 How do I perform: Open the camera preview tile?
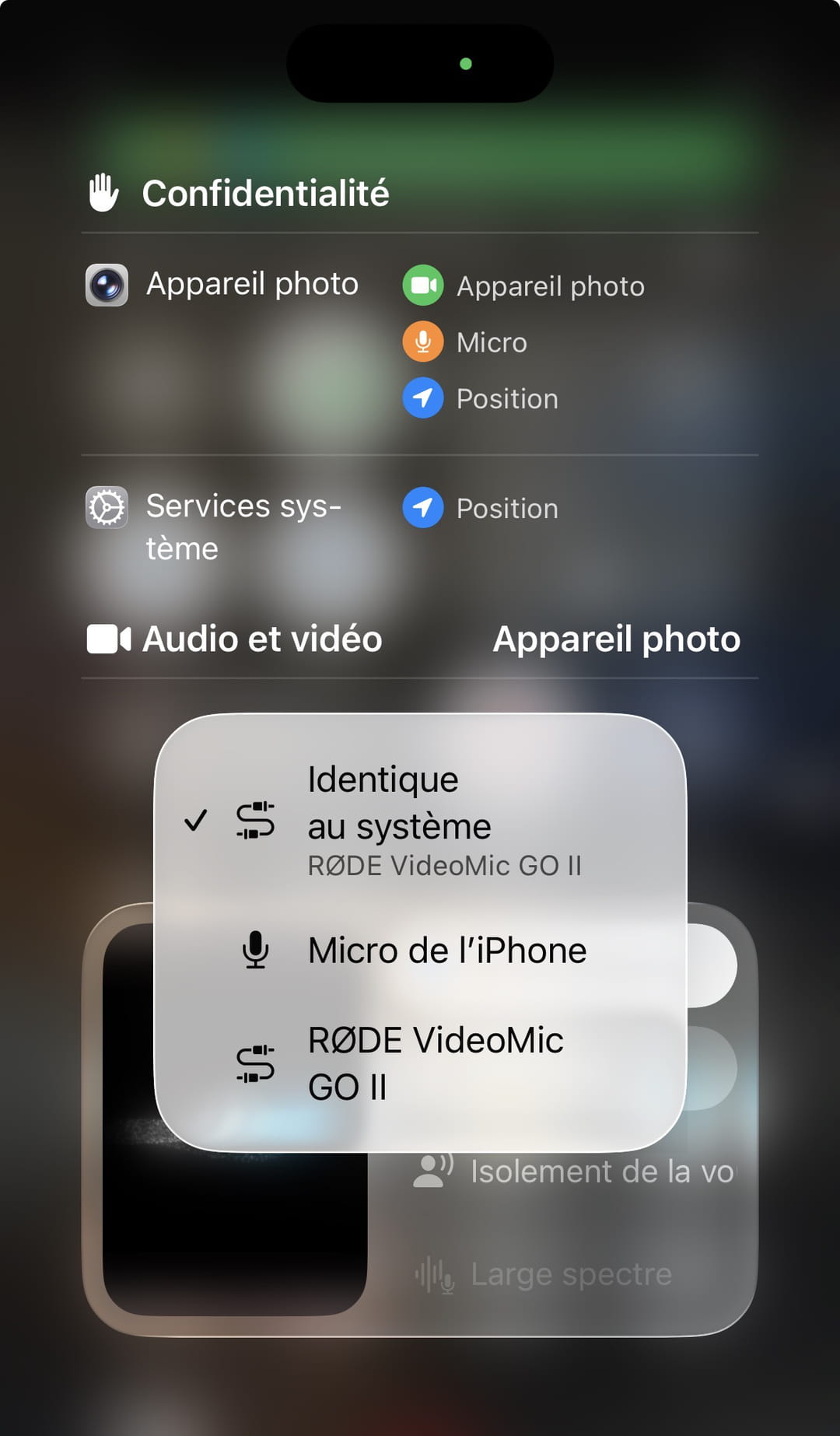[x=233, y=1237]
